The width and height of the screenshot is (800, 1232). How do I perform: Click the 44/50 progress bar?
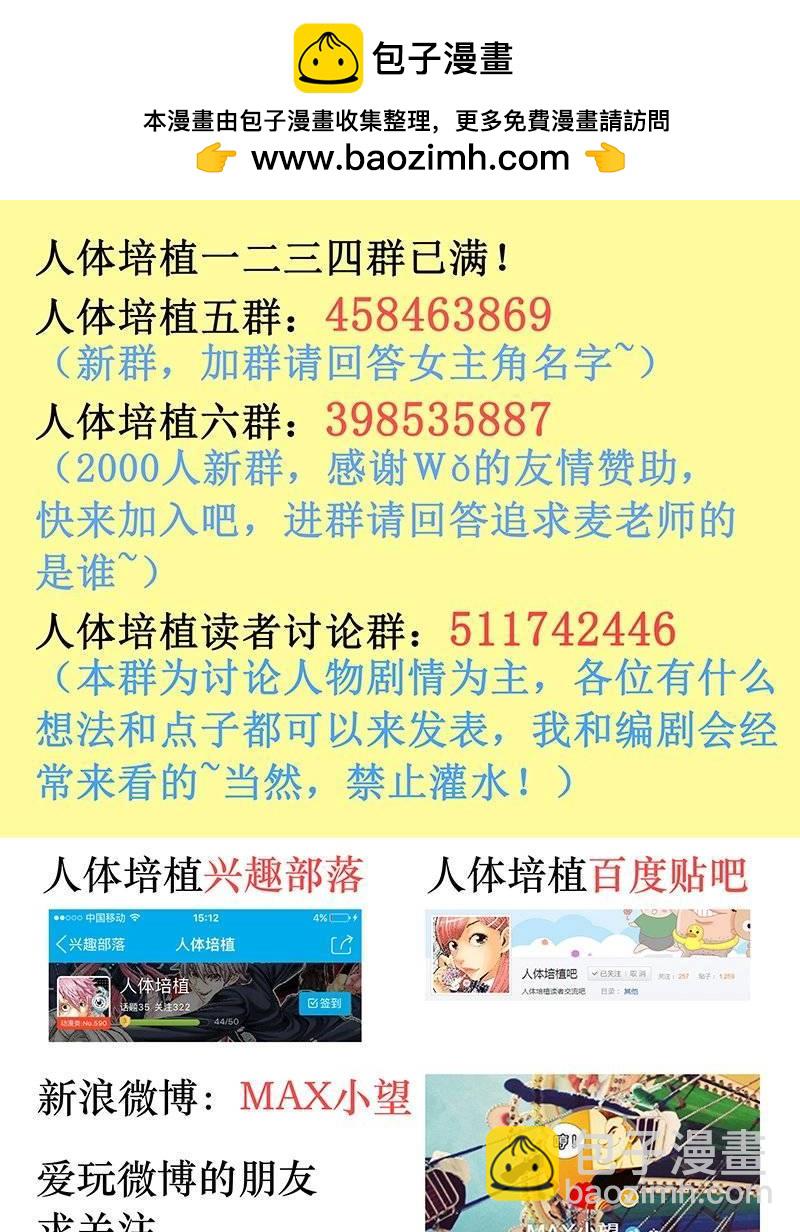(x=163, y=1021)
